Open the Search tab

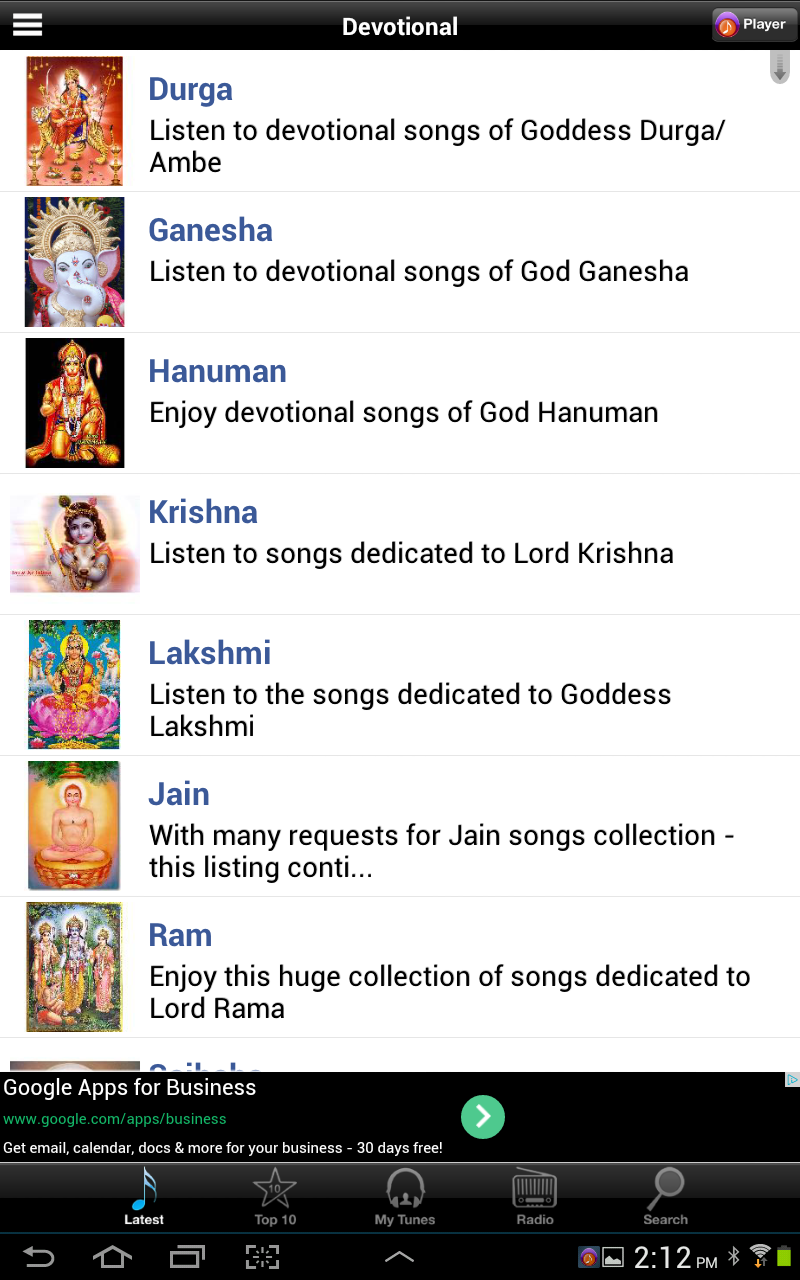point(665,1197)
